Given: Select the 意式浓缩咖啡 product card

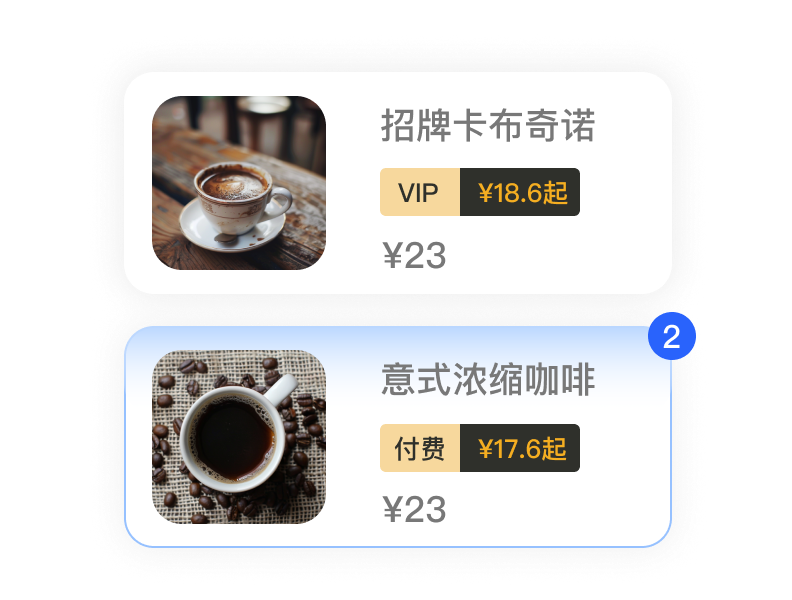Looking at the screenshot, I should [x=397, y=437].
